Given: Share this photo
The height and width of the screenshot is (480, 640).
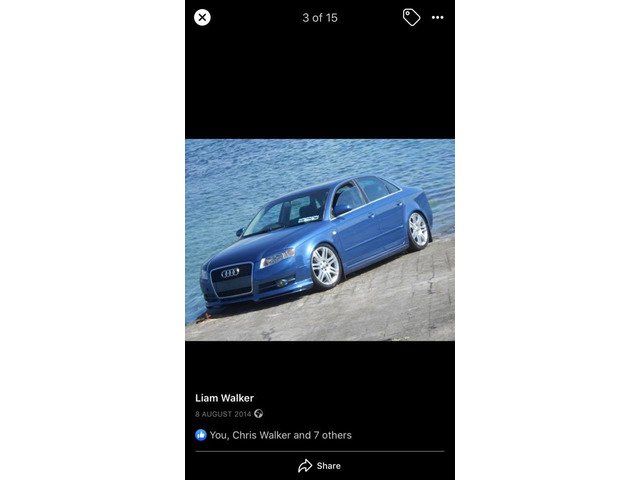Looking at the screenshot, I should [319, 466].
